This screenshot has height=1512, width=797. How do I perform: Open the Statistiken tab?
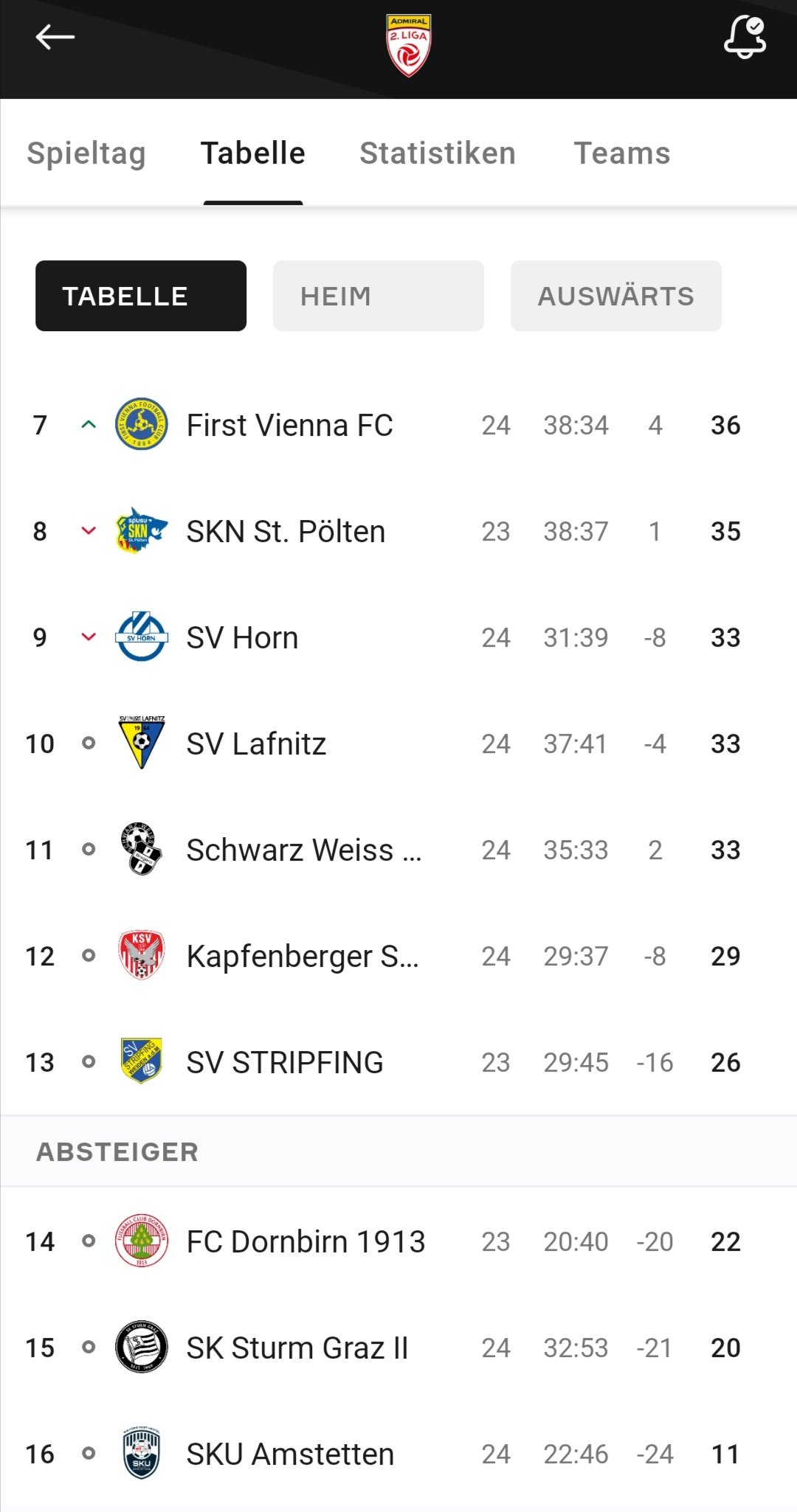(438, 153)
